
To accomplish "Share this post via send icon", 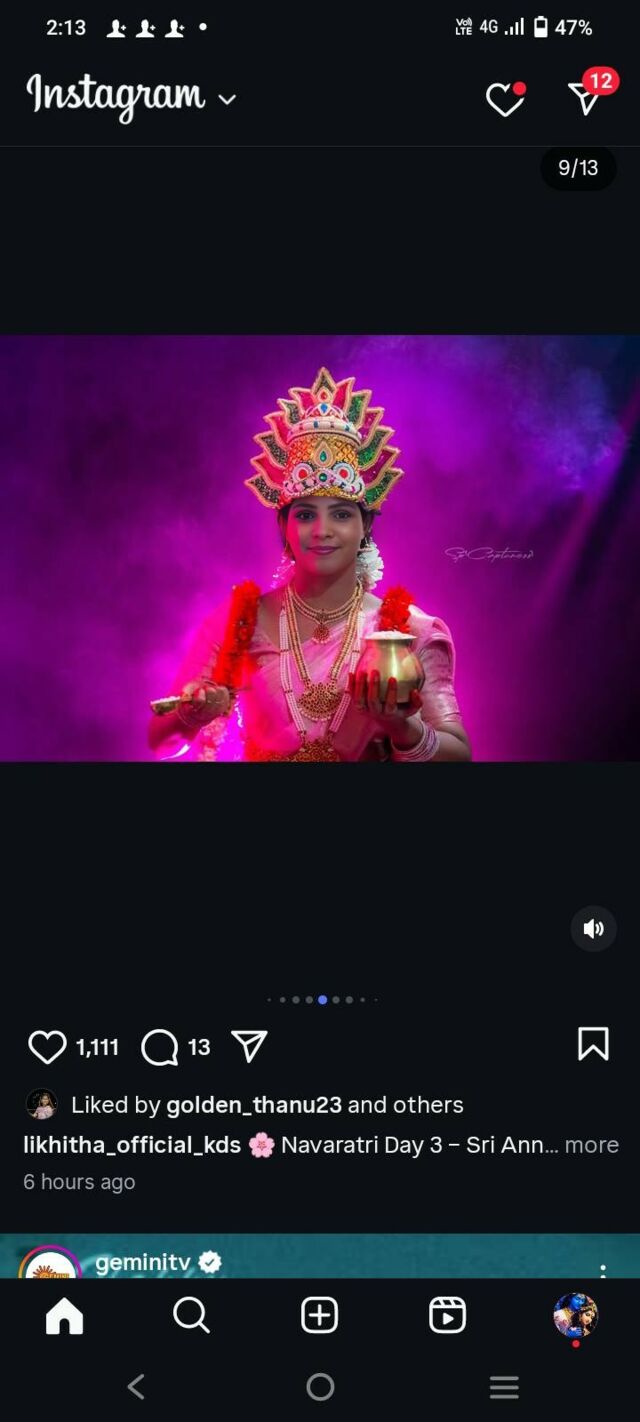I will pyautogui.click(x=249, y=1046).
